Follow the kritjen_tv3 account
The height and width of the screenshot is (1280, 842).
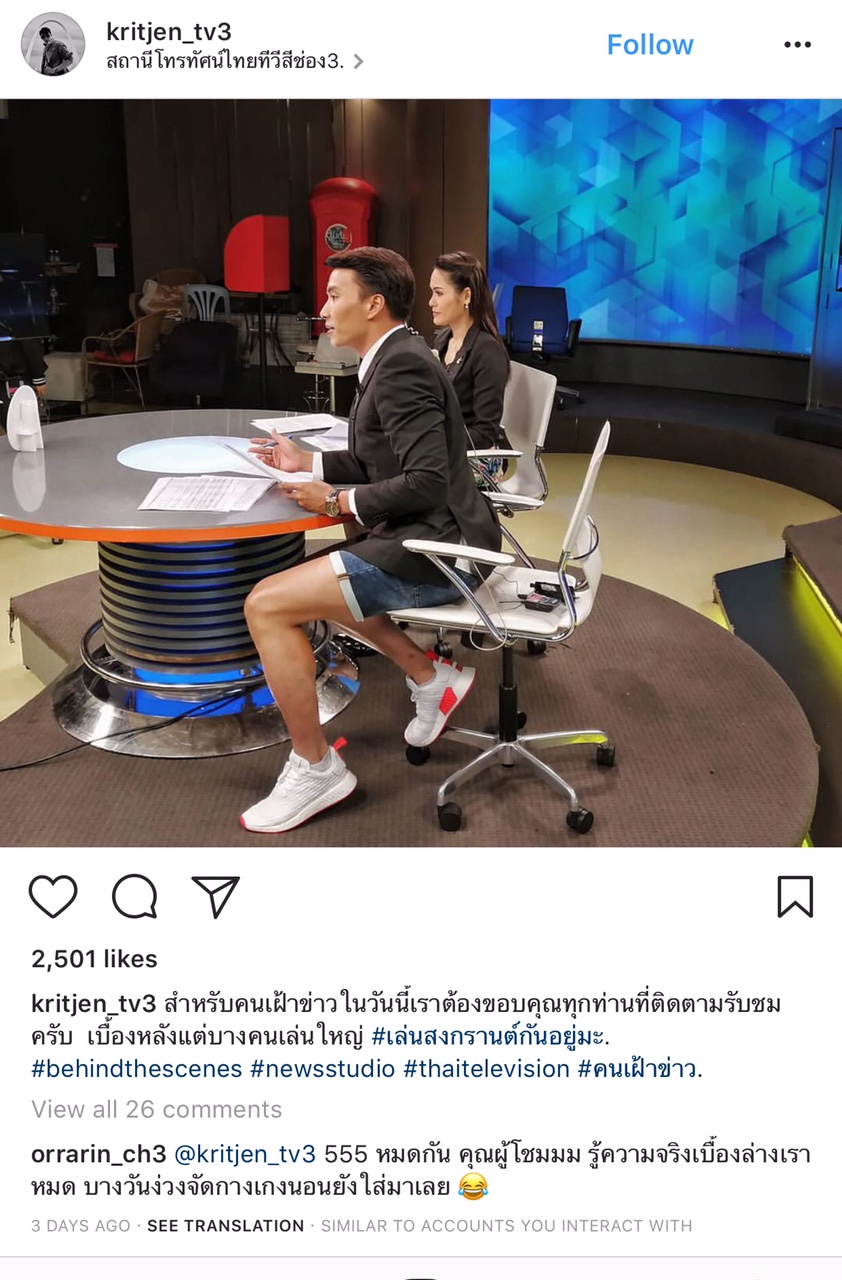pyautogui.click(x=649, y=45)
